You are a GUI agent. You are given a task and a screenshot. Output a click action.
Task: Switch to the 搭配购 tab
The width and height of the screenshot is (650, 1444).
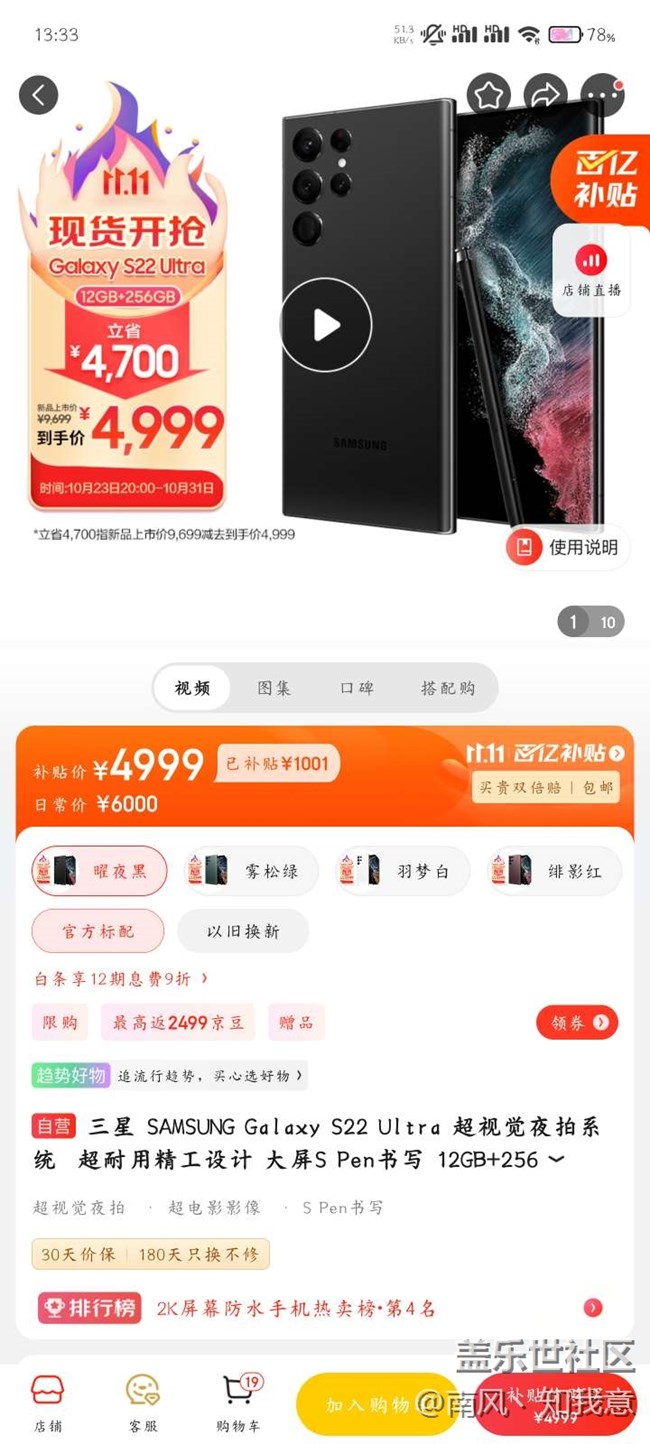pos(447,688)
